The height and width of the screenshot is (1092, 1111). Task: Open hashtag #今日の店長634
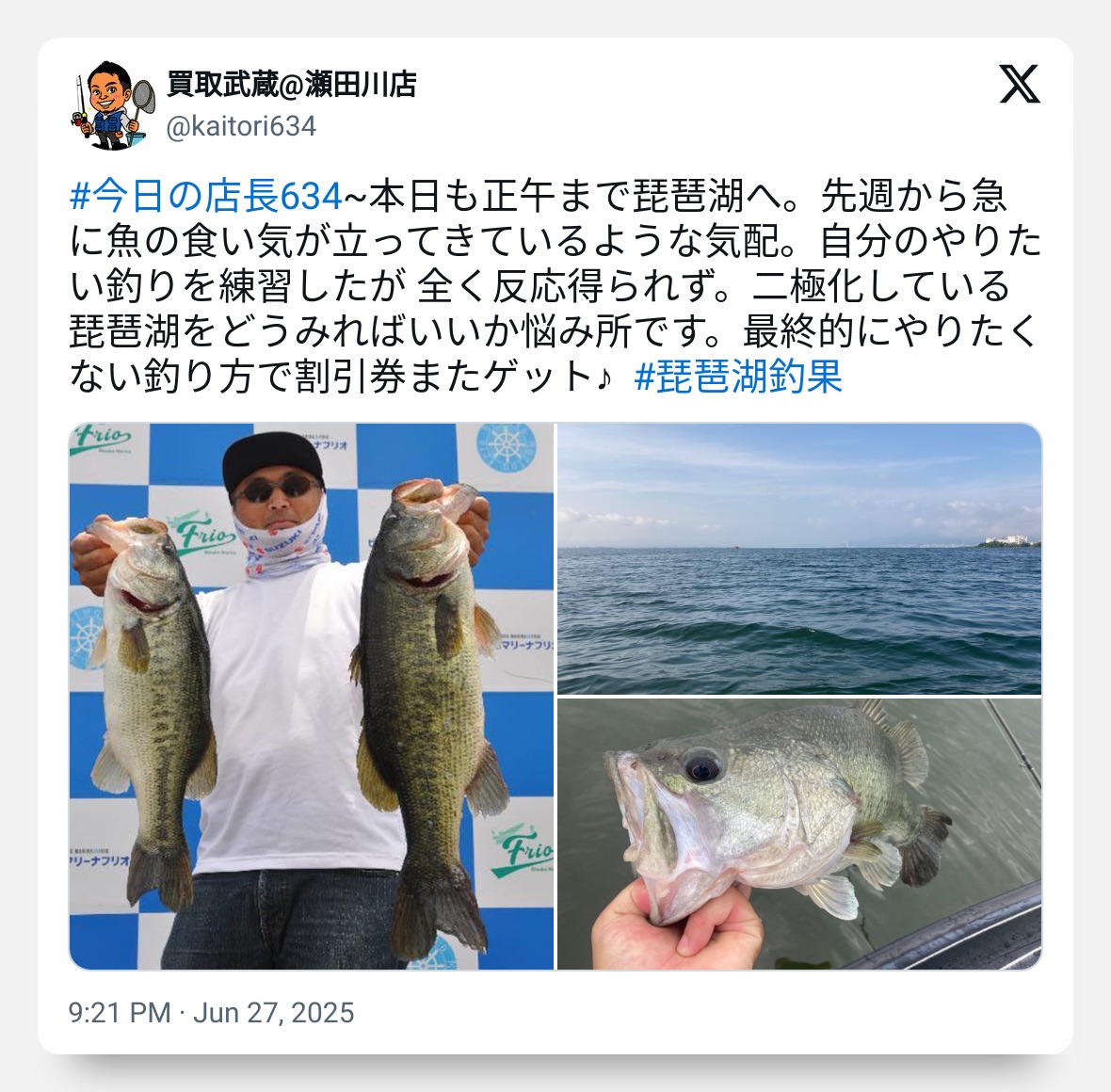[x=205, y=197]
